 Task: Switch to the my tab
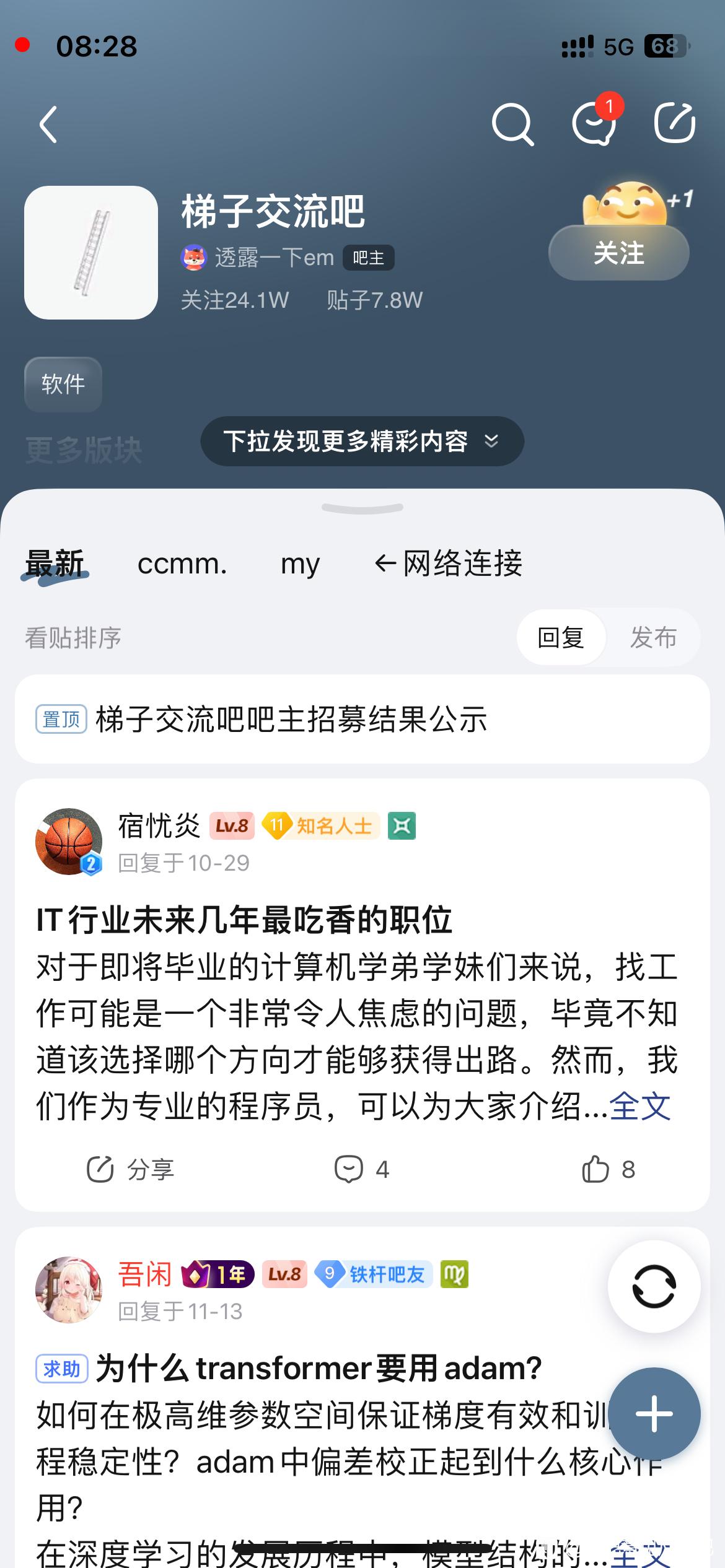click(300, 564)
